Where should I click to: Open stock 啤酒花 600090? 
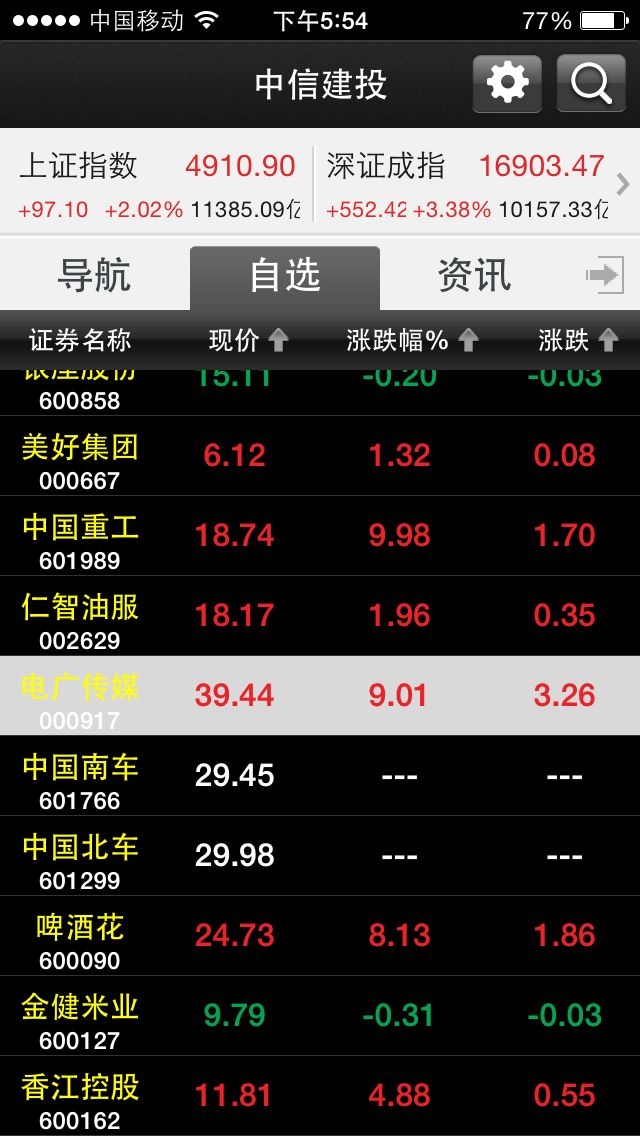coord(320,936)
